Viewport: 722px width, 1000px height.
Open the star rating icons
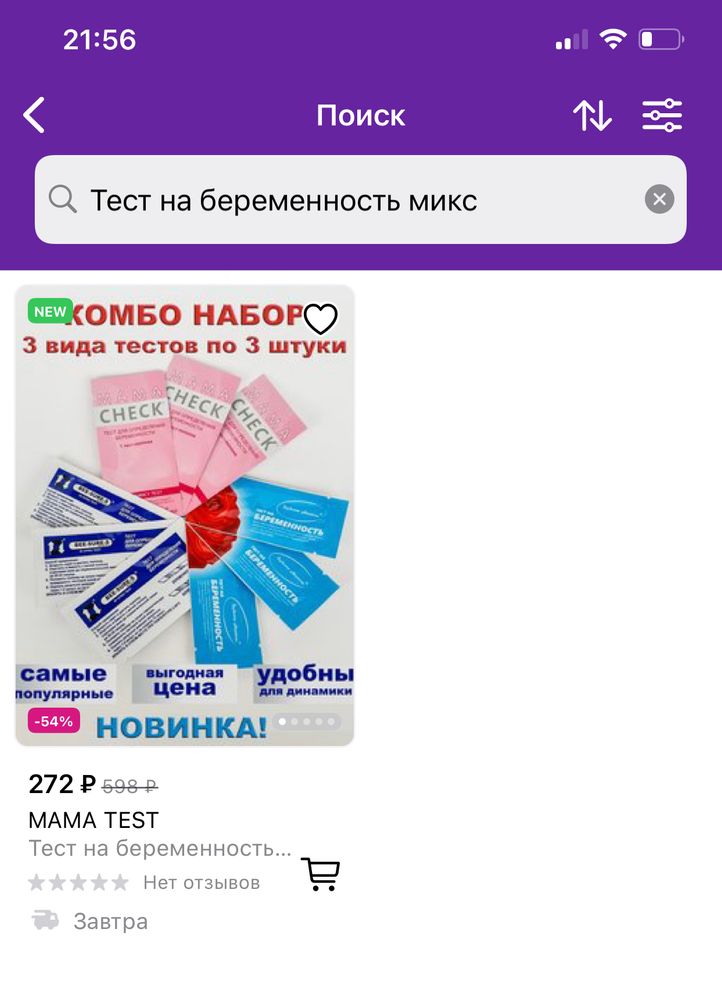tap(77, 882)
